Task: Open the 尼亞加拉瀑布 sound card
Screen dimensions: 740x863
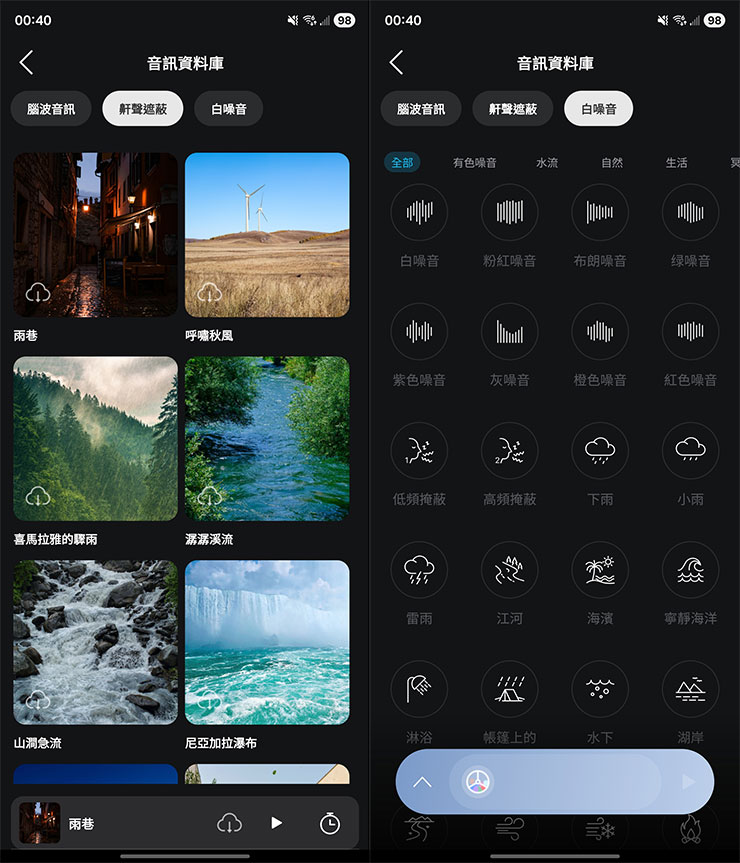Action: (x=267, y=642)
